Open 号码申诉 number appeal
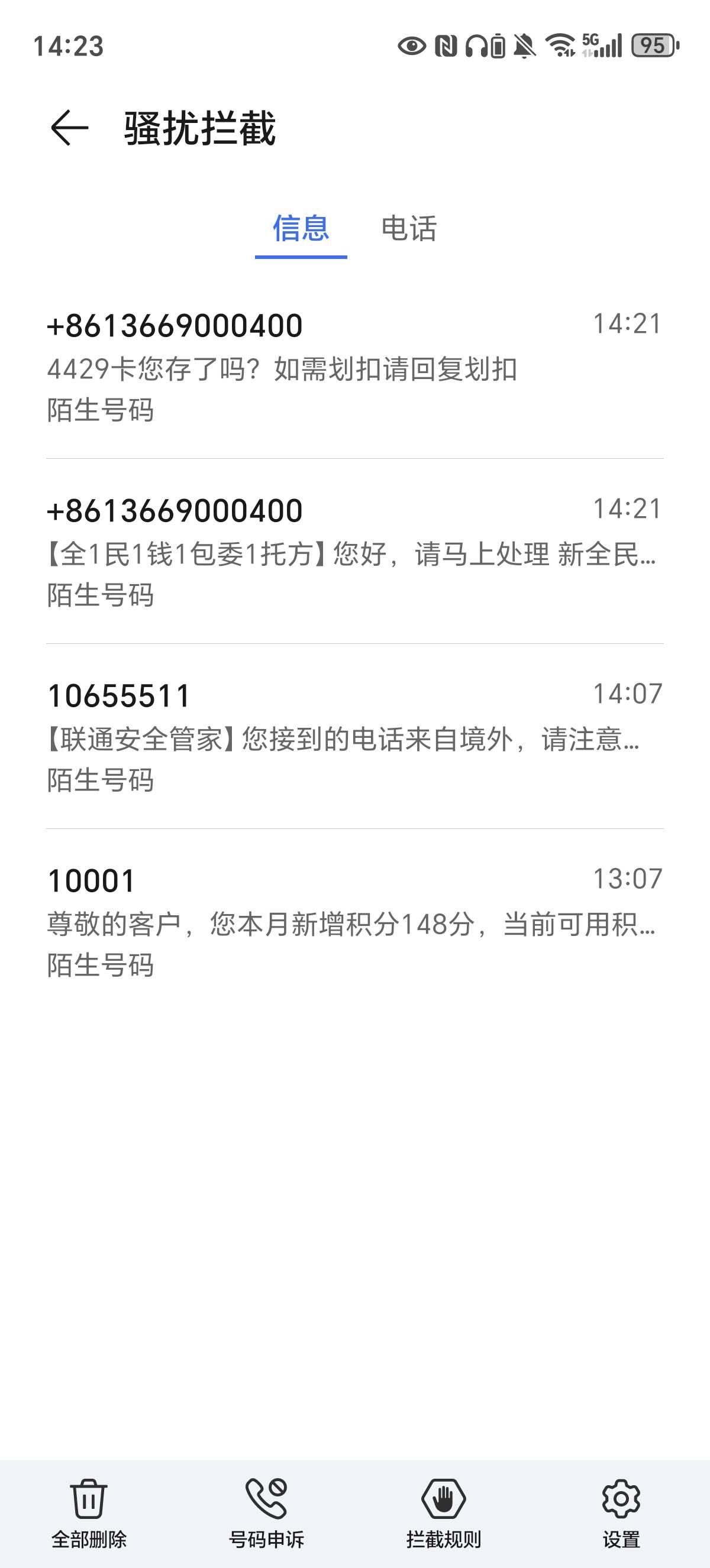Image resolution: width=710 pixels, height=1568 pixels. click(266, 1513)
